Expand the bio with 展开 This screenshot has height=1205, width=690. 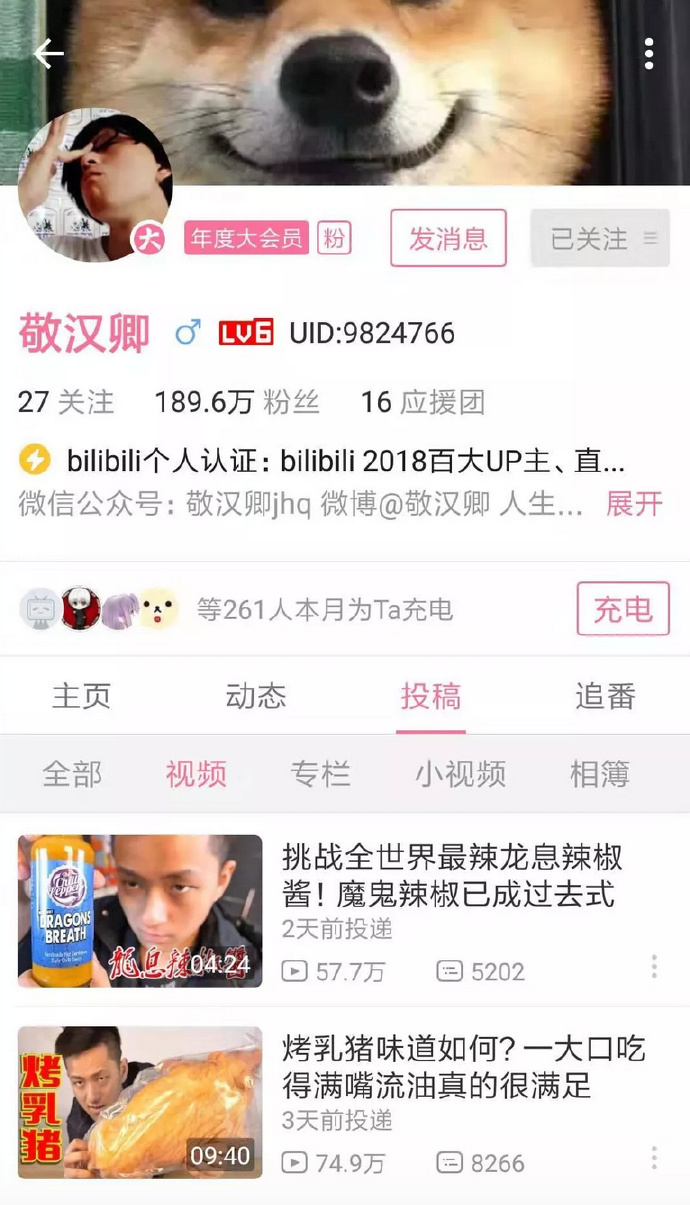[634, 503]
